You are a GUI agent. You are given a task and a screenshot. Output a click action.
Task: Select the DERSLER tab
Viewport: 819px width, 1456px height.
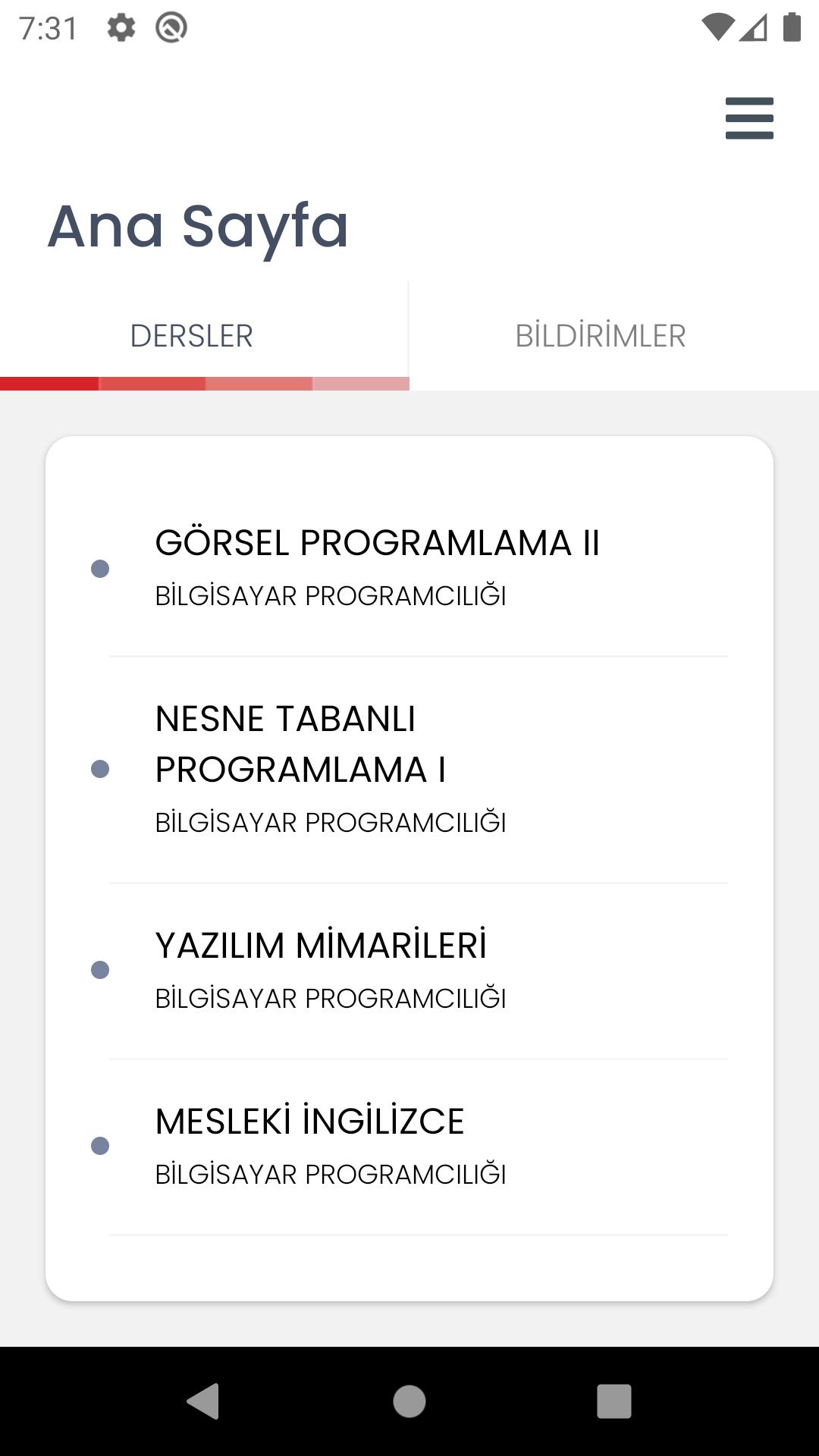coord(191,336)
